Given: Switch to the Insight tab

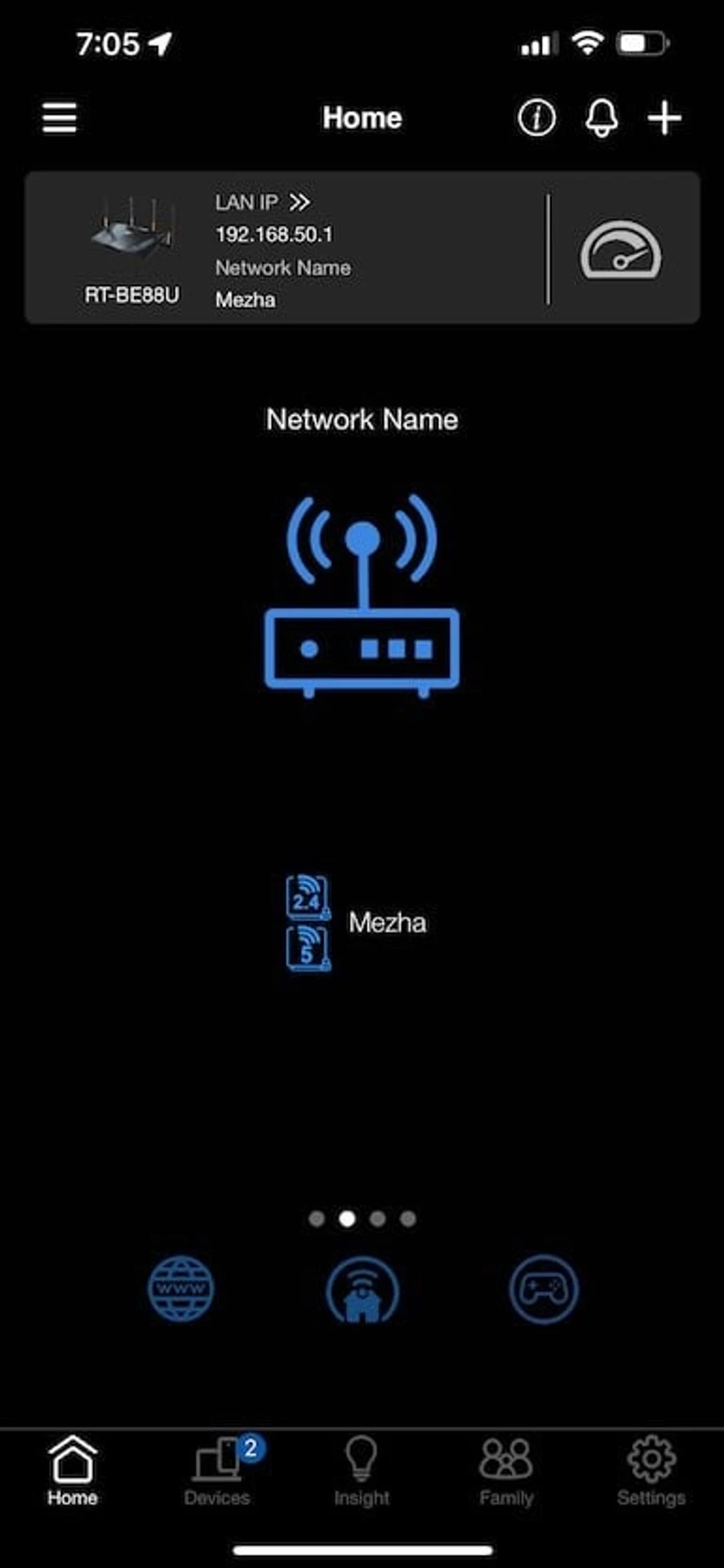Looking at the screenshot, I should (x=362, y=1471).
